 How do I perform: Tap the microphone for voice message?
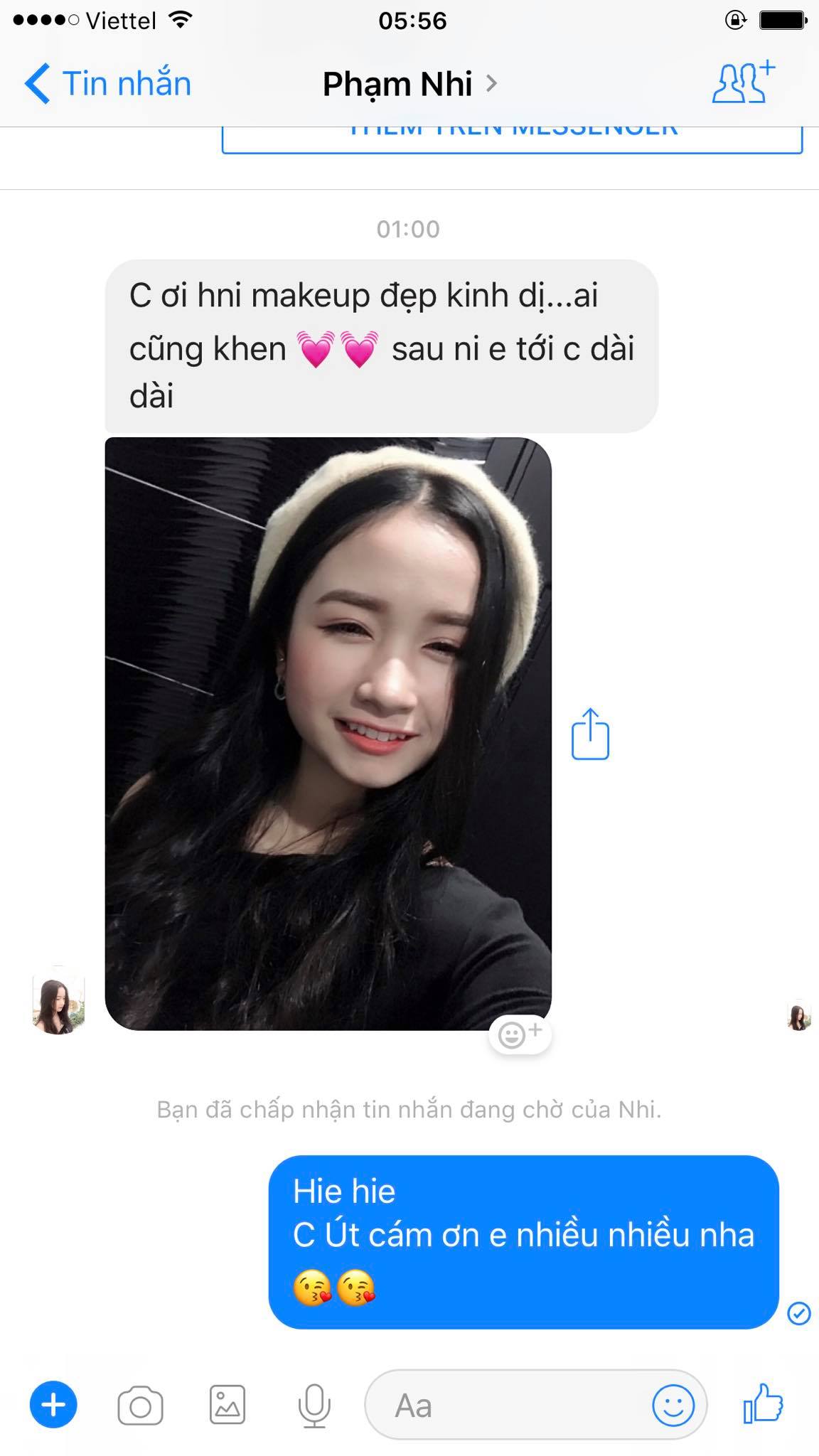[x=314, y=1406]
